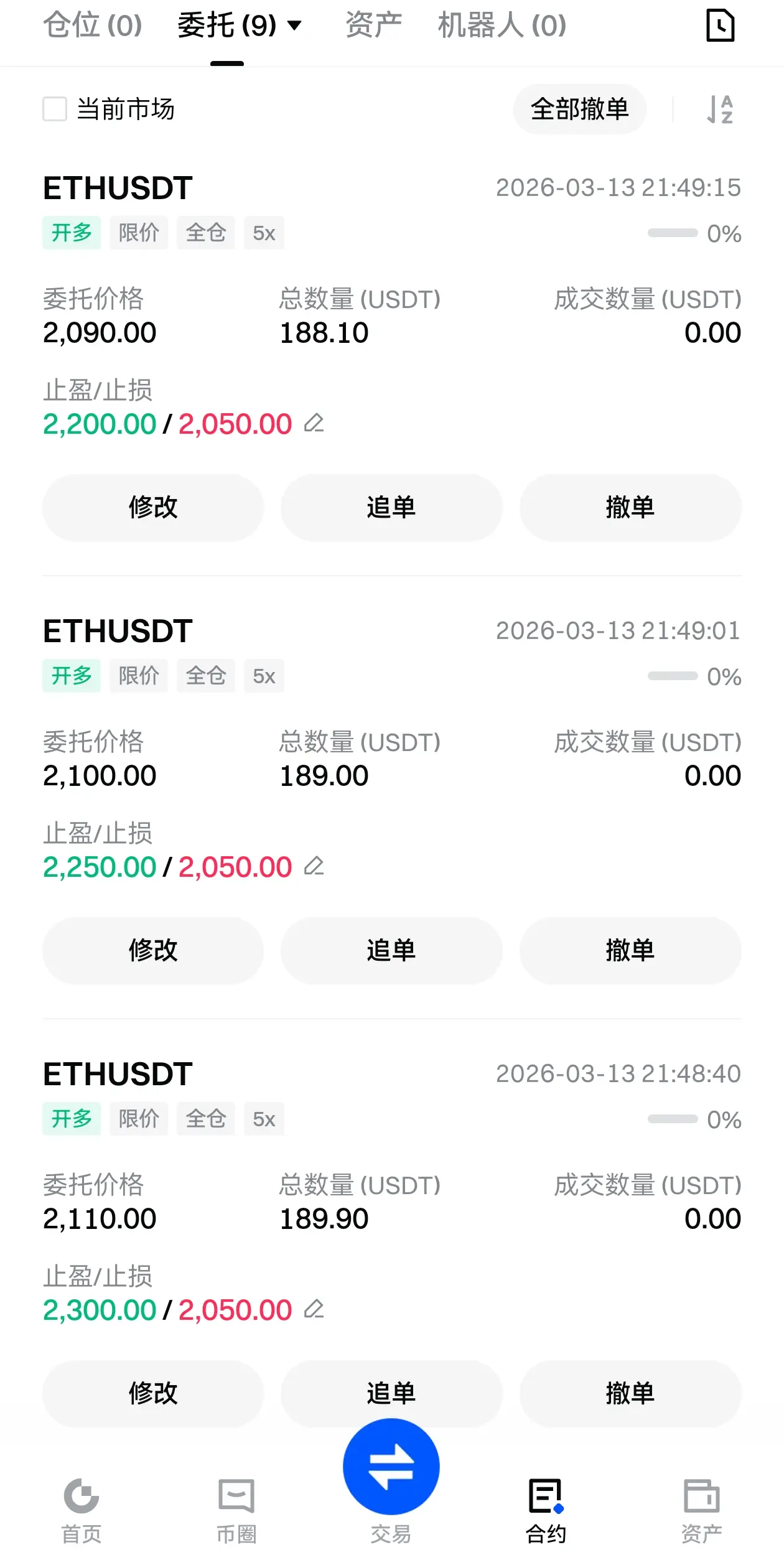Edit 止盈/止损 2,300.00 / 2,050.00
The width and height of the screenshot is (784, 1560).
coord(314,1310)
